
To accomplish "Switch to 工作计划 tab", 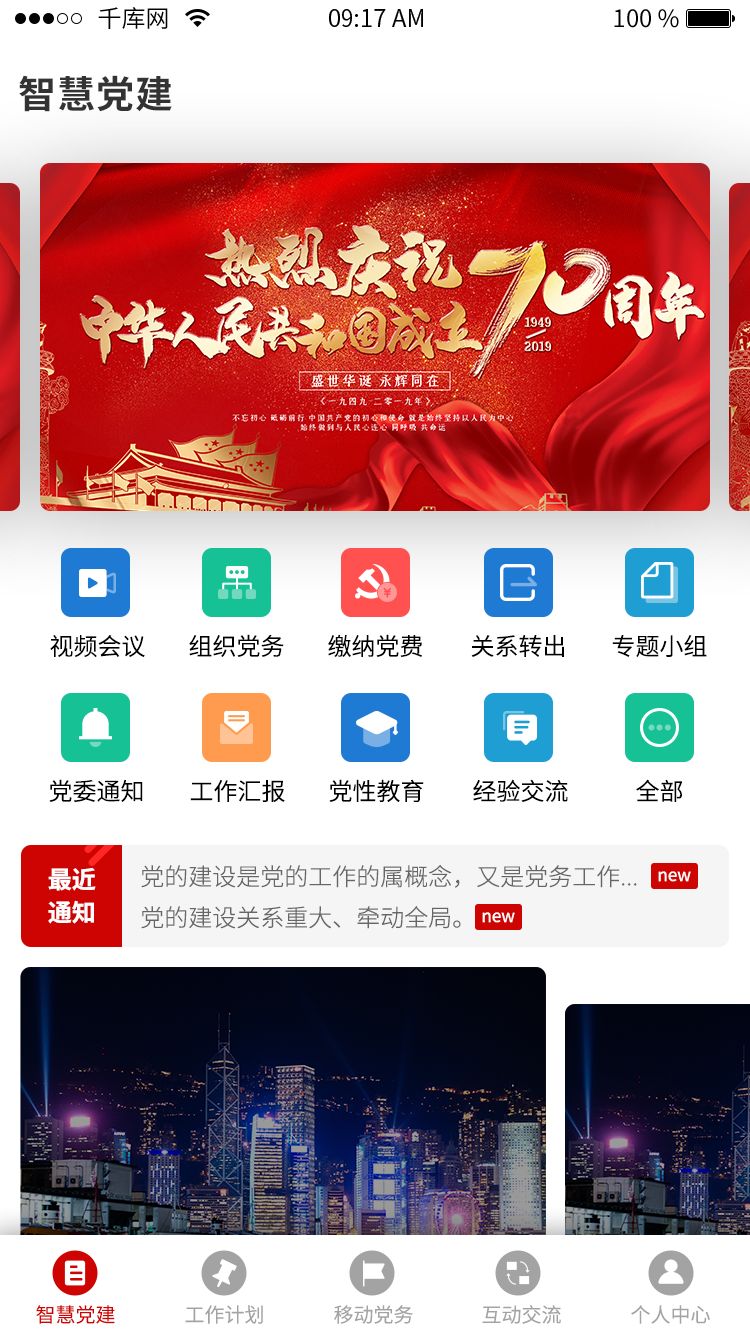I will [x=224, y=1288].
